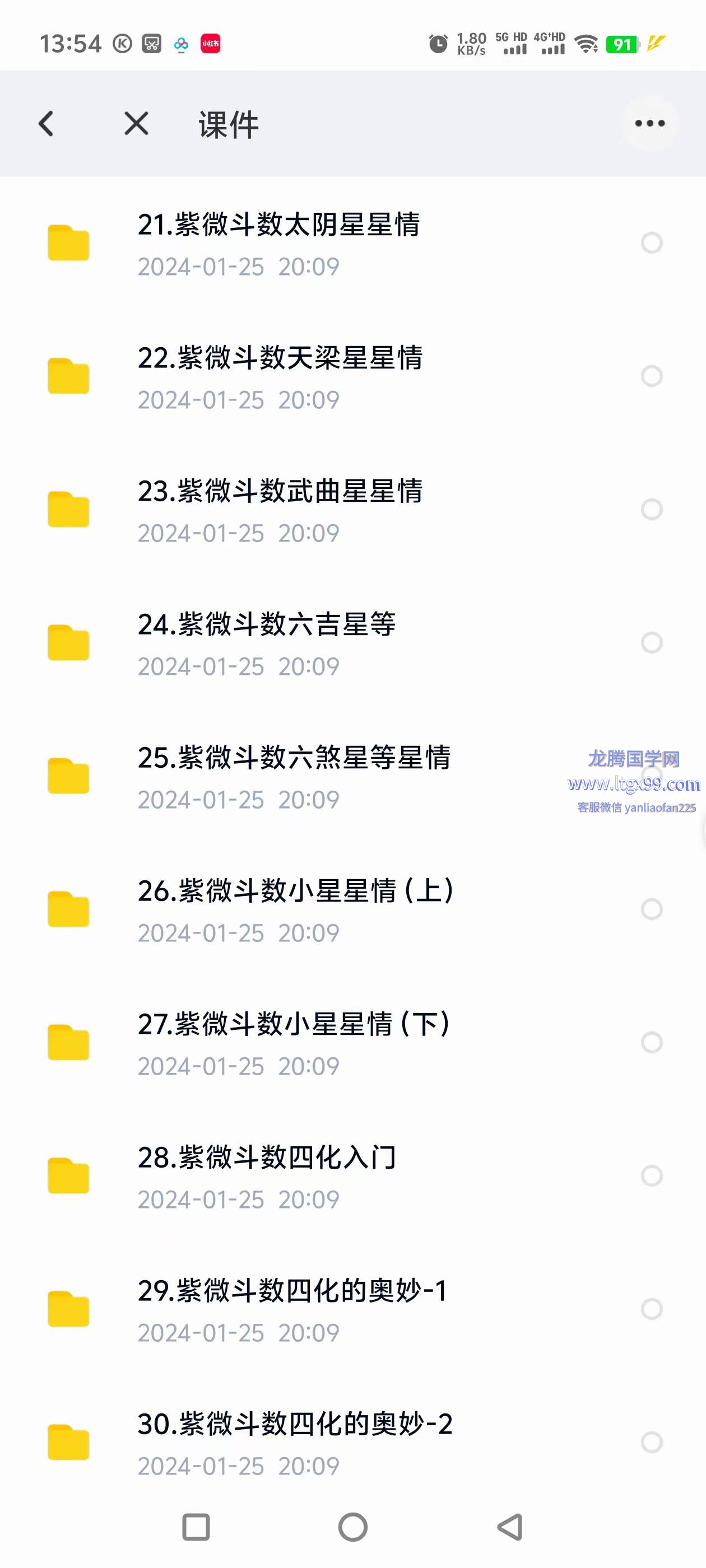Select the circle for 29.紫微斗数四化的奥妙-1

[651, 1309]
